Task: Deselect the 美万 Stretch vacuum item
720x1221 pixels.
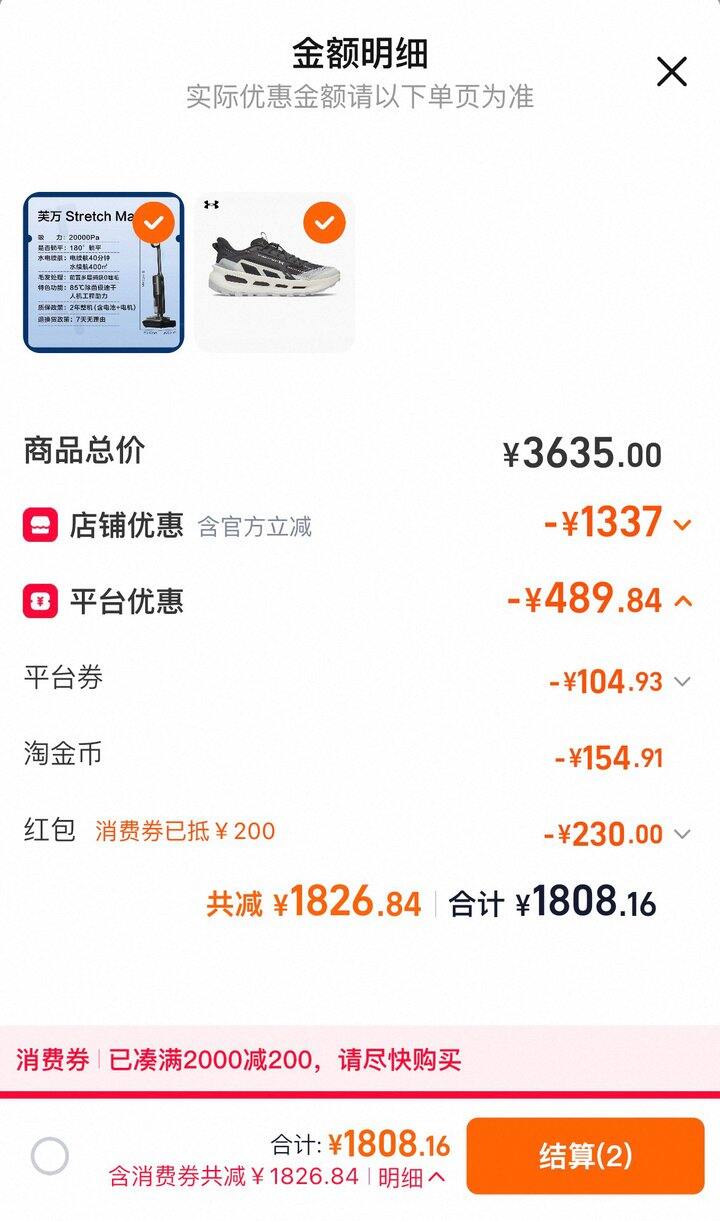Action: pos(154,223)
